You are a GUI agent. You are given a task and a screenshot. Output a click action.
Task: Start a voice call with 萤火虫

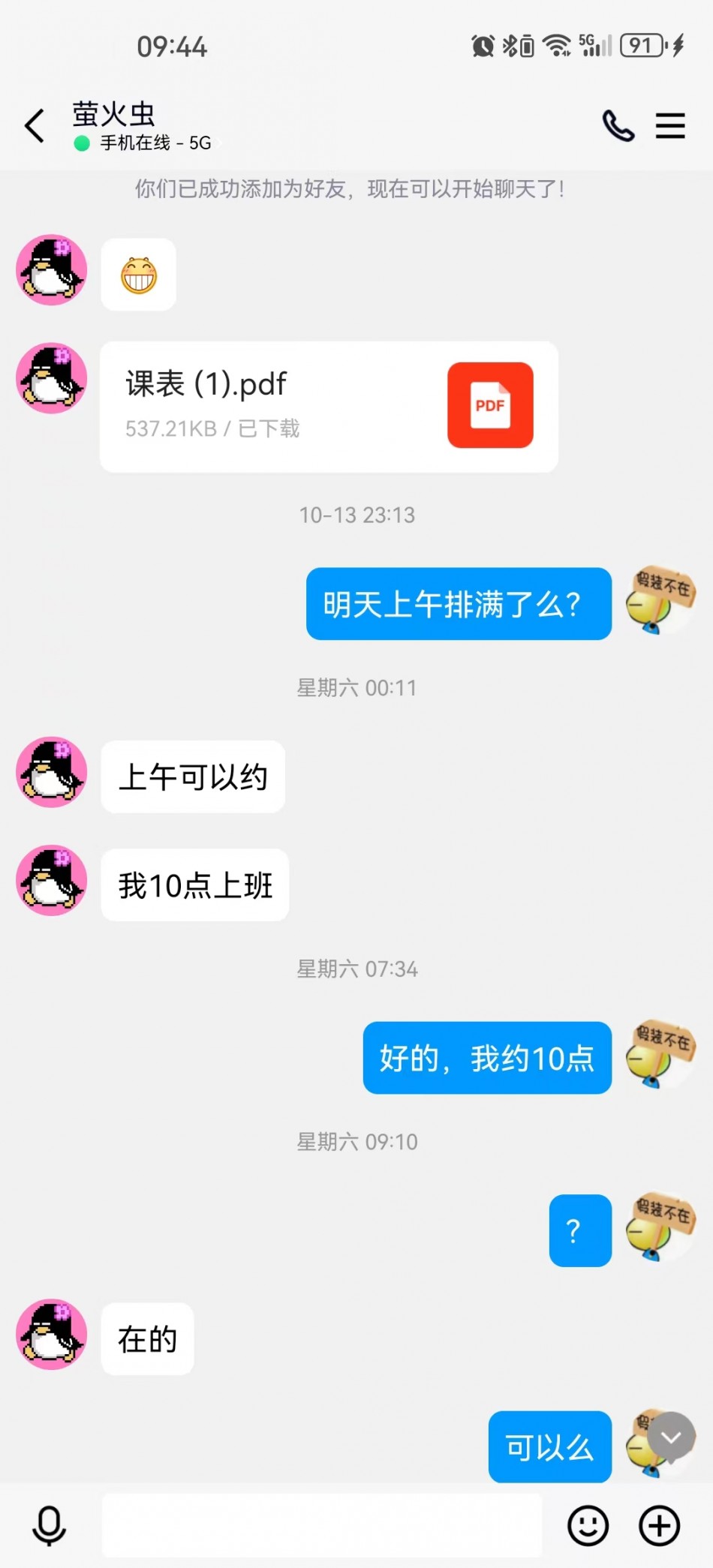point(618,126)
